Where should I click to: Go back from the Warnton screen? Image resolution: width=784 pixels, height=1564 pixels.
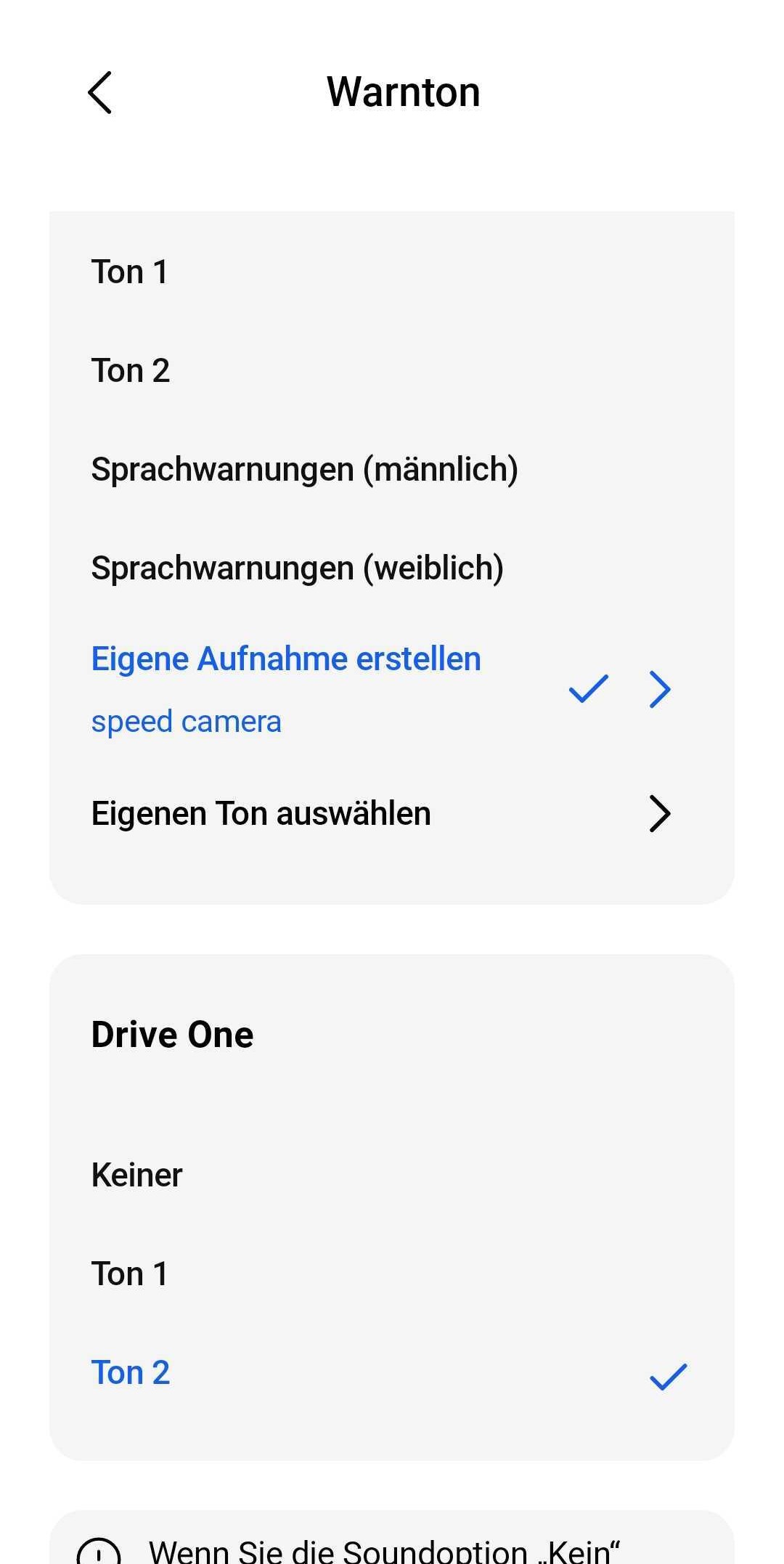pyautogui.click(x=100, y=92)
